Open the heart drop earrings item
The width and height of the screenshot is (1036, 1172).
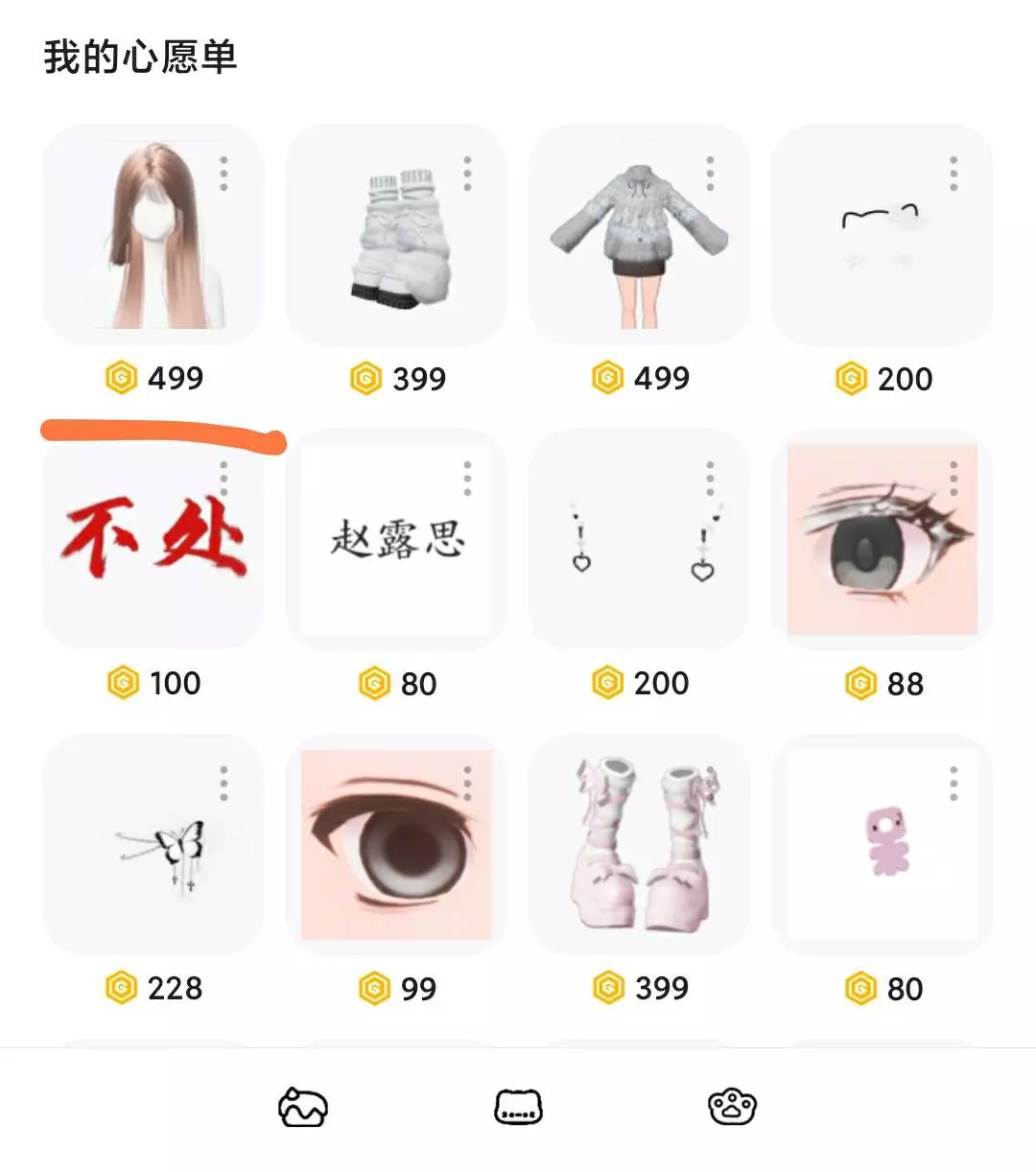coord(639,539)
